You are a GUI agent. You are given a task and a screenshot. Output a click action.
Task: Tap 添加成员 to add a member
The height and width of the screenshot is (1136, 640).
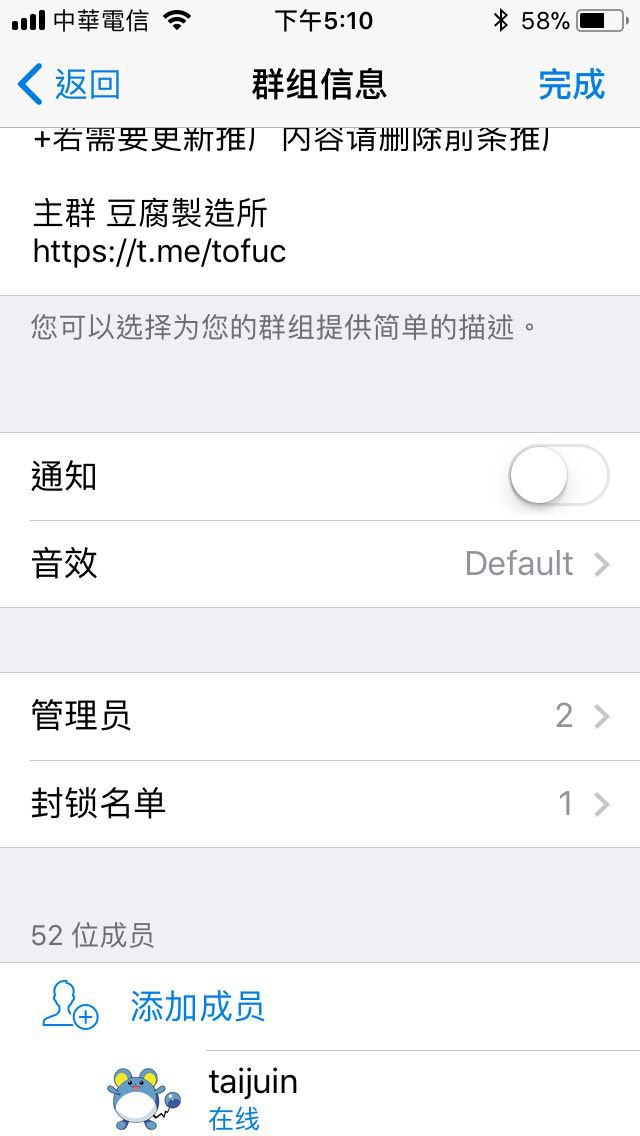pyautogui.click(x=197, y=1006)
